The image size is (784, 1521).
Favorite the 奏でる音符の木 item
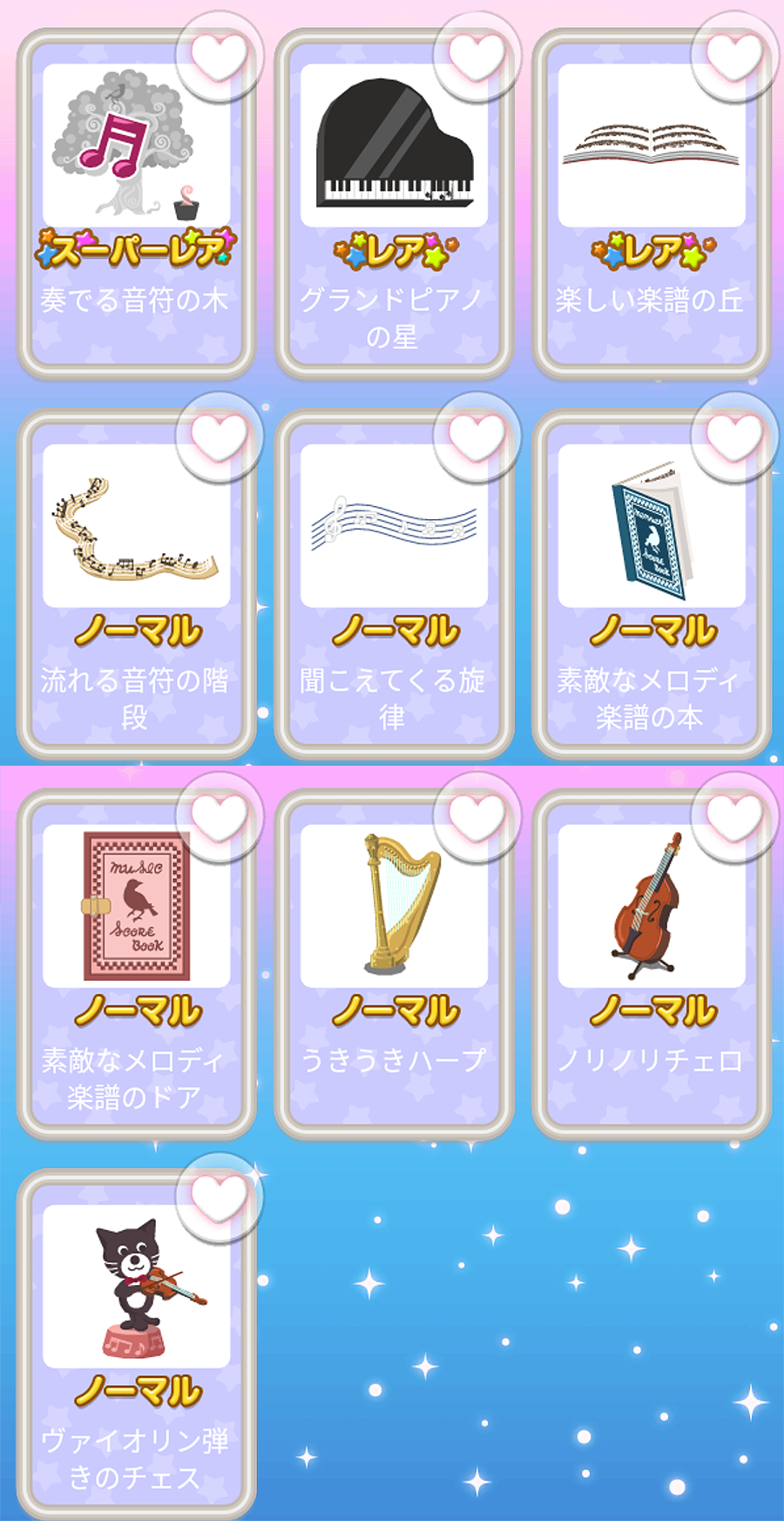(219, 56)
